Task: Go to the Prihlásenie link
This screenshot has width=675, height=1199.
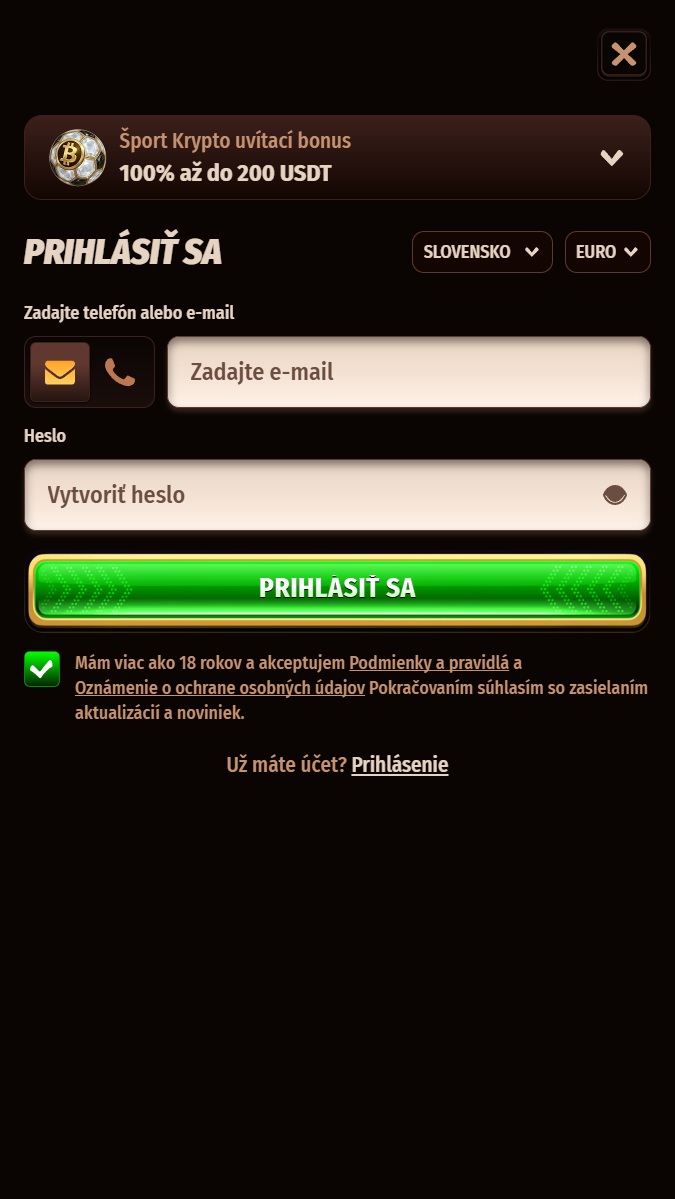Action: [399, 765]
